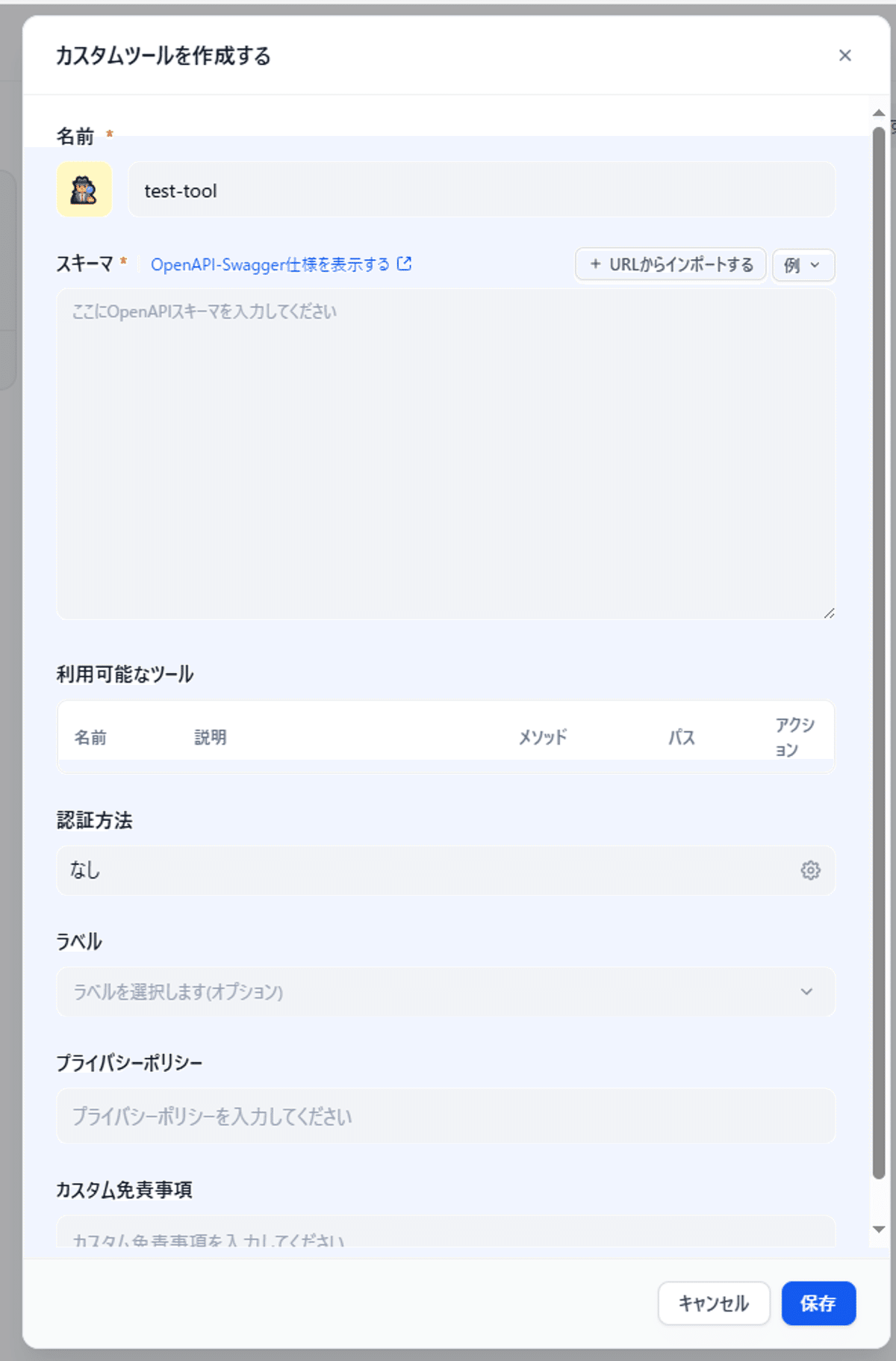Screen dimensions: 896x1361
Task: Tap the URLからインポートする button
Action: click(671, 264)
